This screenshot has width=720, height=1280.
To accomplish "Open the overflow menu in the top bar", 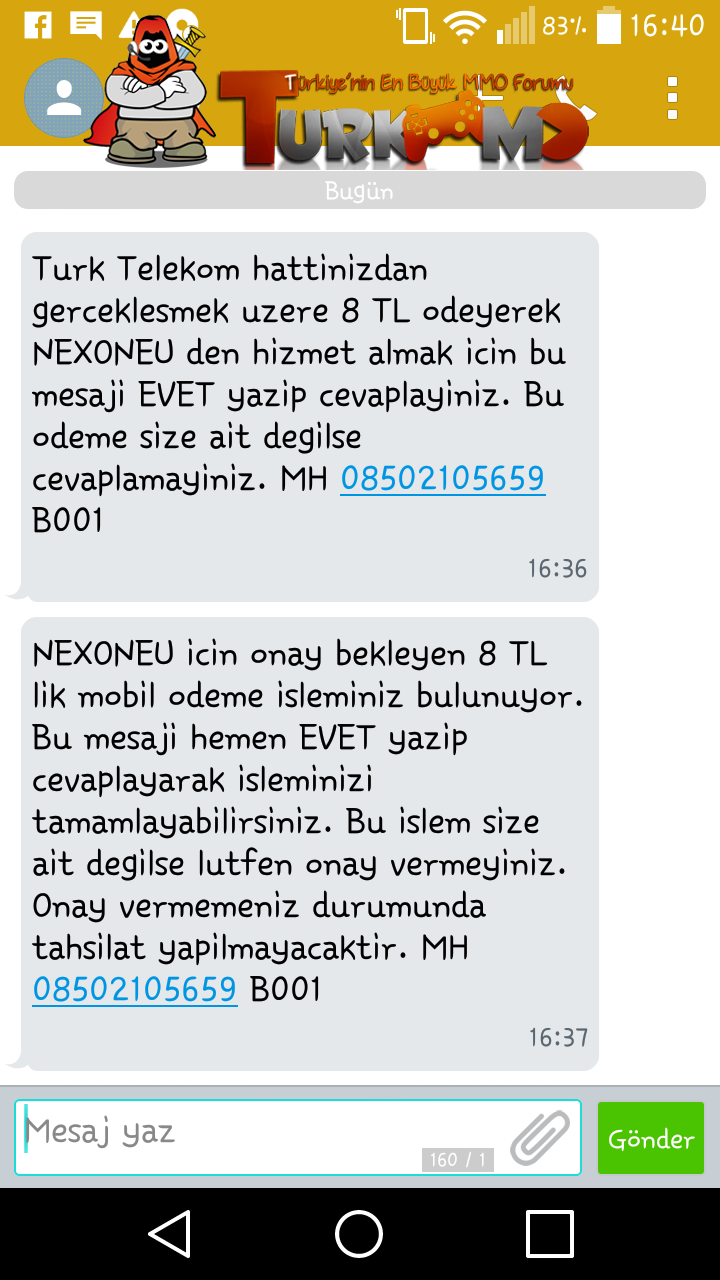I will [672, 98].
